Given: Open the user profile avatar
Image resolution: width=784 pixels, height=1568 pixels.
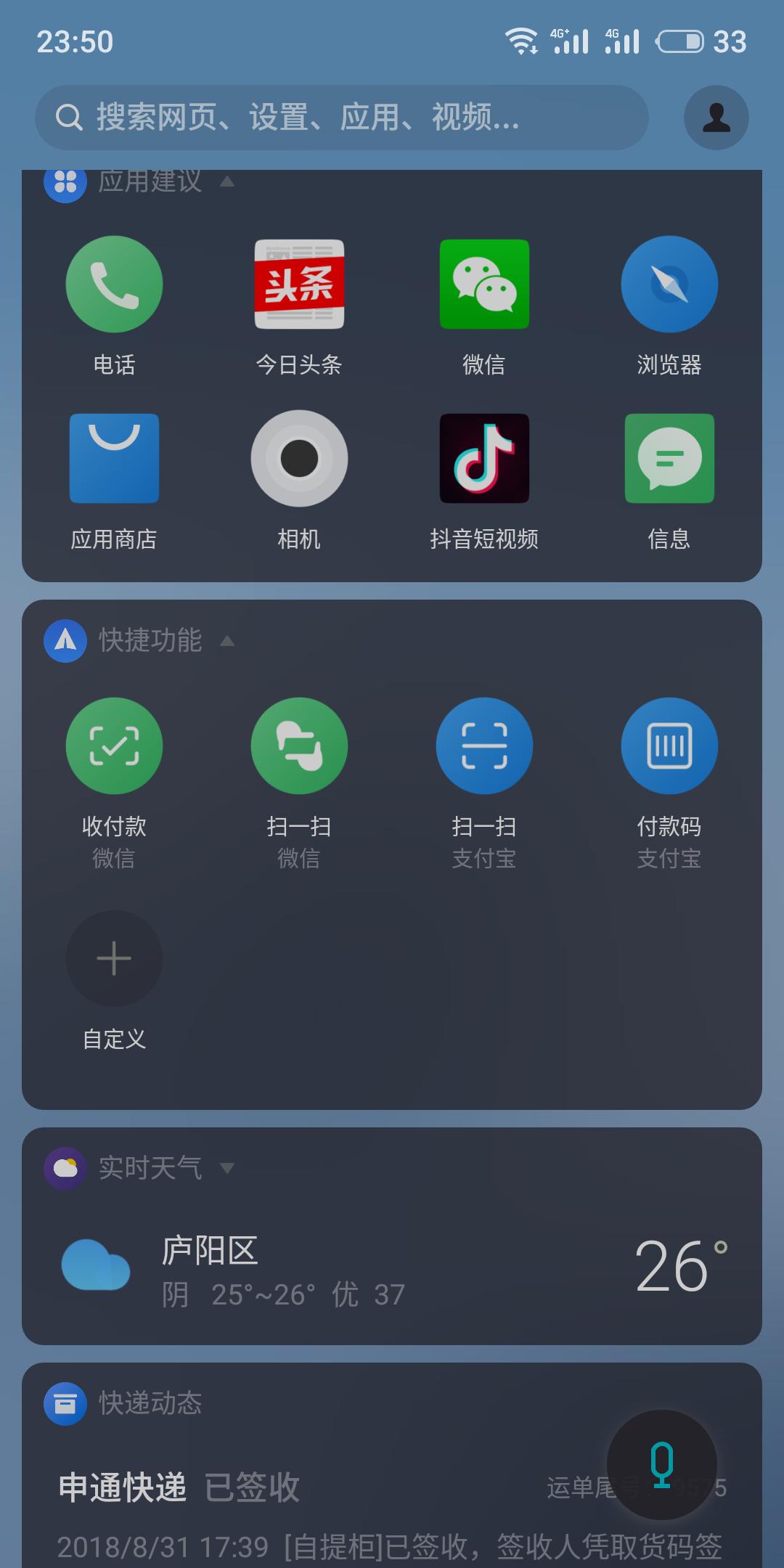Looking at the screenshot, I should tap(716, 117).
